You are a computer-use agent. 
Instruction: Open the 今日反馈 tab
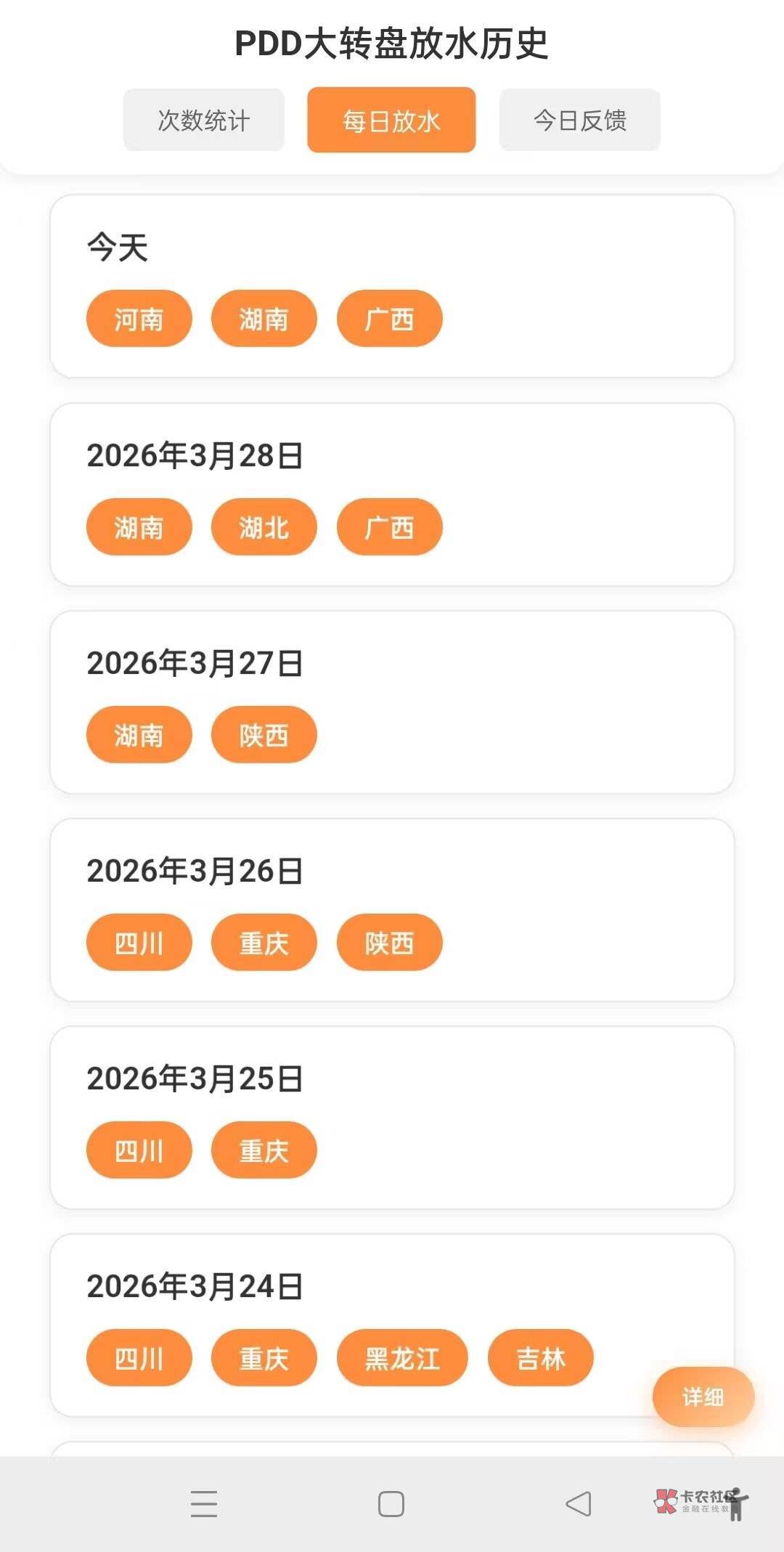coord(579,120)
